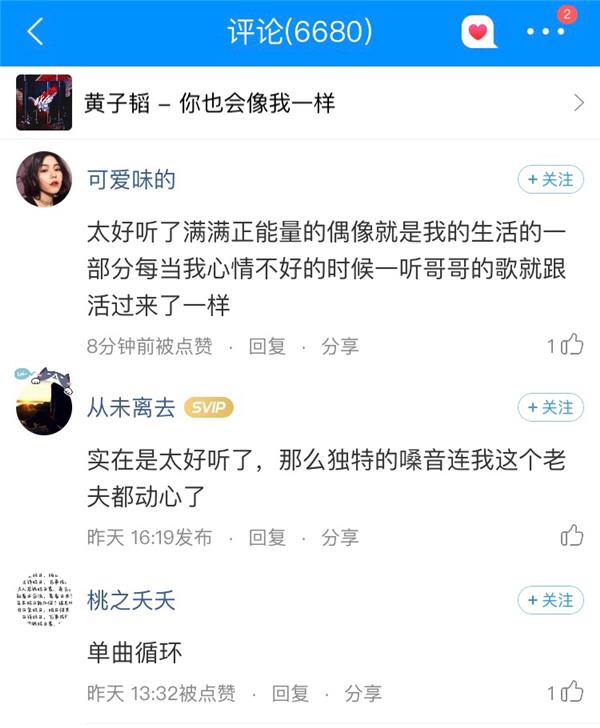Open the heart message icon in header
Screen dimensions: 600x728
pyautogui.click(x=479, y=33)
